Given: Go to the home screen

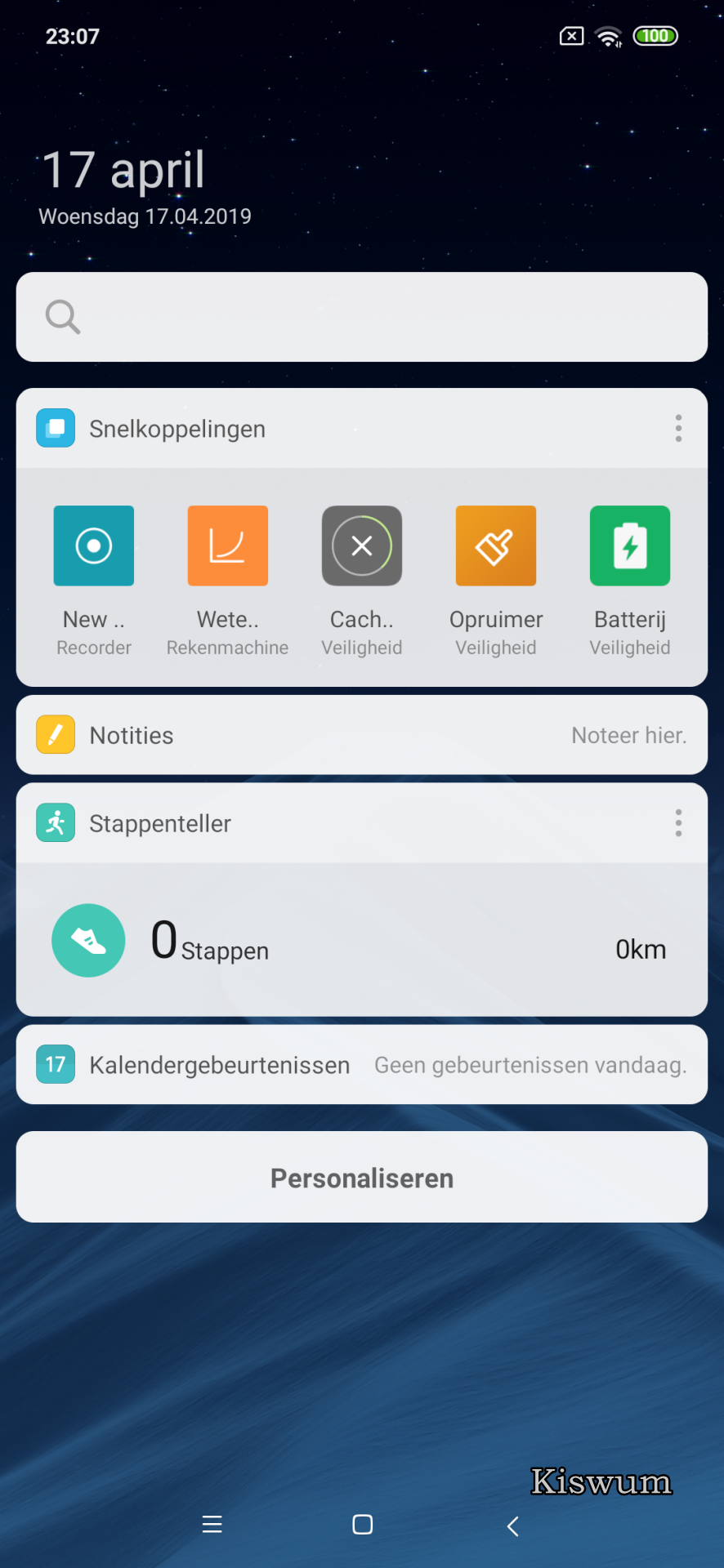Looking at the screenshot, I should [363, 1524].
